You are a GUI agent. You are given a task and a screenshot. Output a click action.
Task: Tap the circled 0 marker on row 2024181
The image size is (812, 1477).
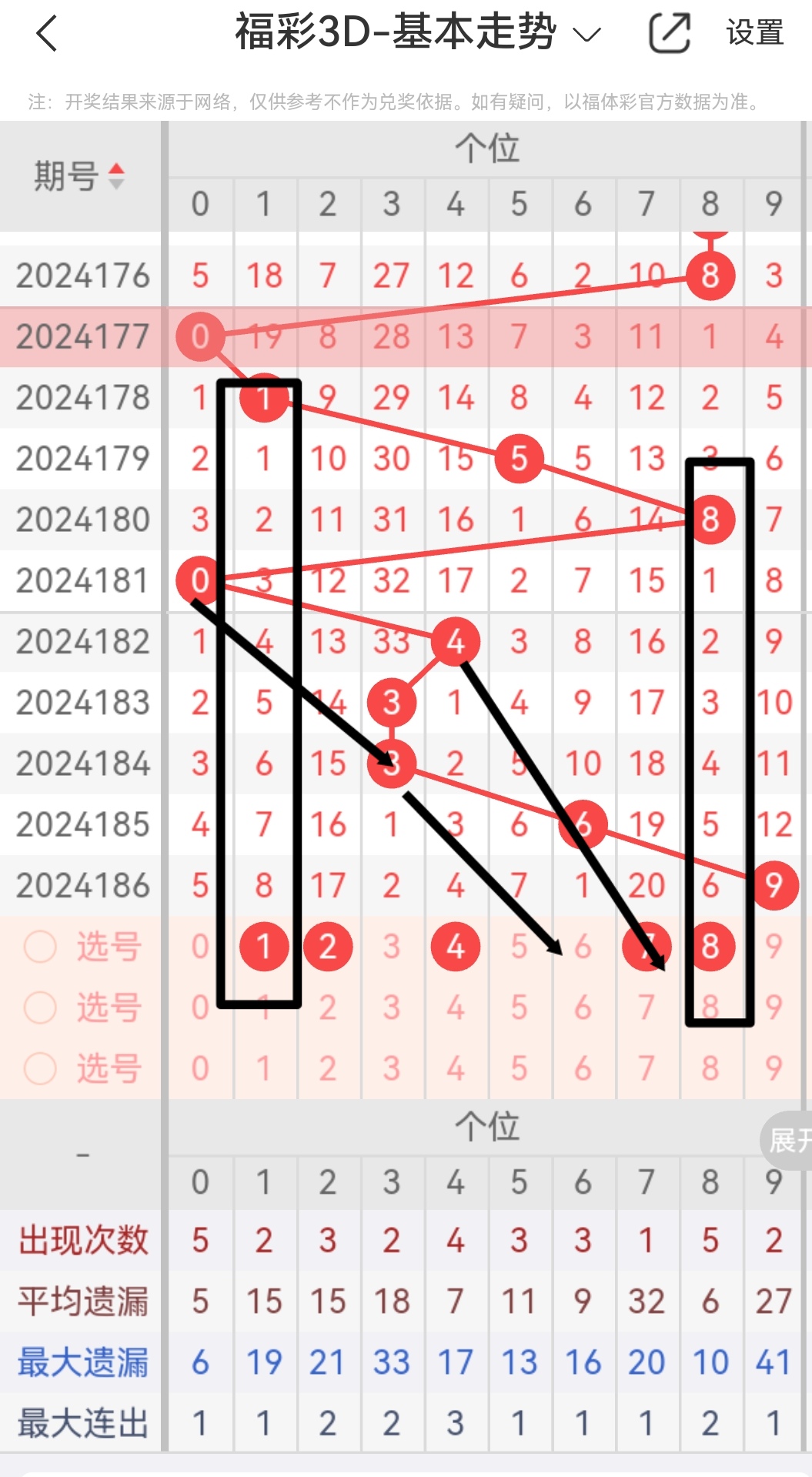[x=200, y=581]
